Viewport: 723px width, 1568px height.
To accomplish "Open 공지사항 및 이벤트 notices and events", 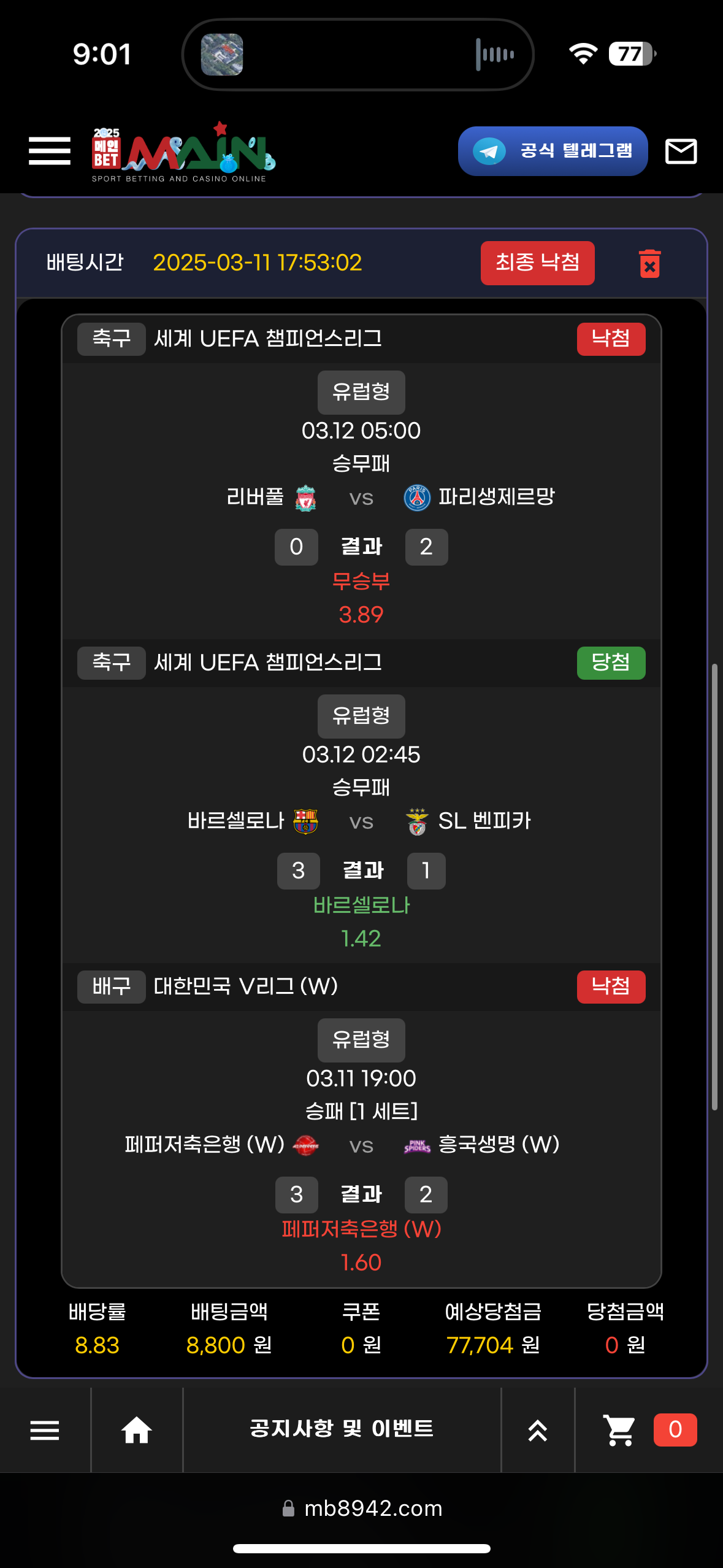I will [x=342, y=1429].
